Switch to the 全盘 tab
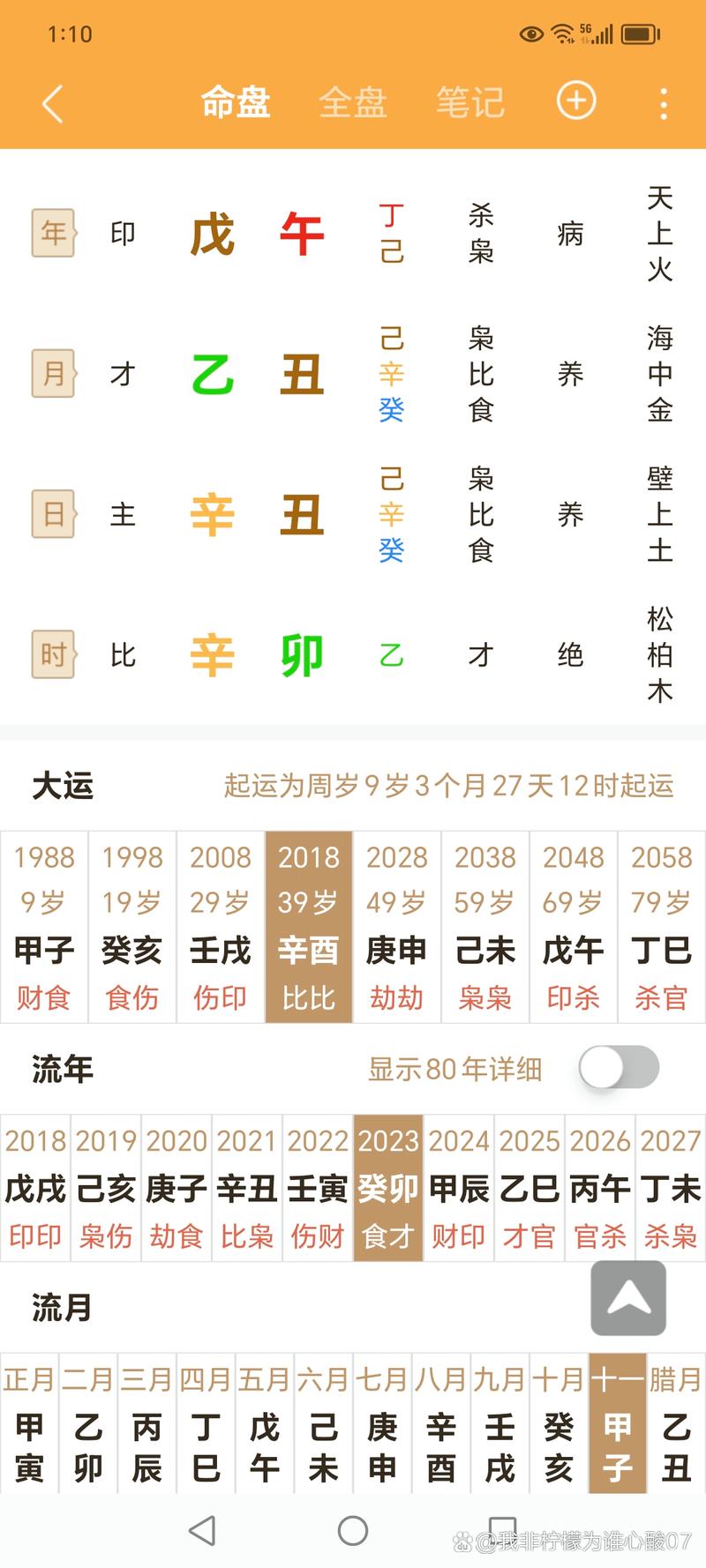The height and width of the screenshot is (1568, 706). click(x=352, y=102)
